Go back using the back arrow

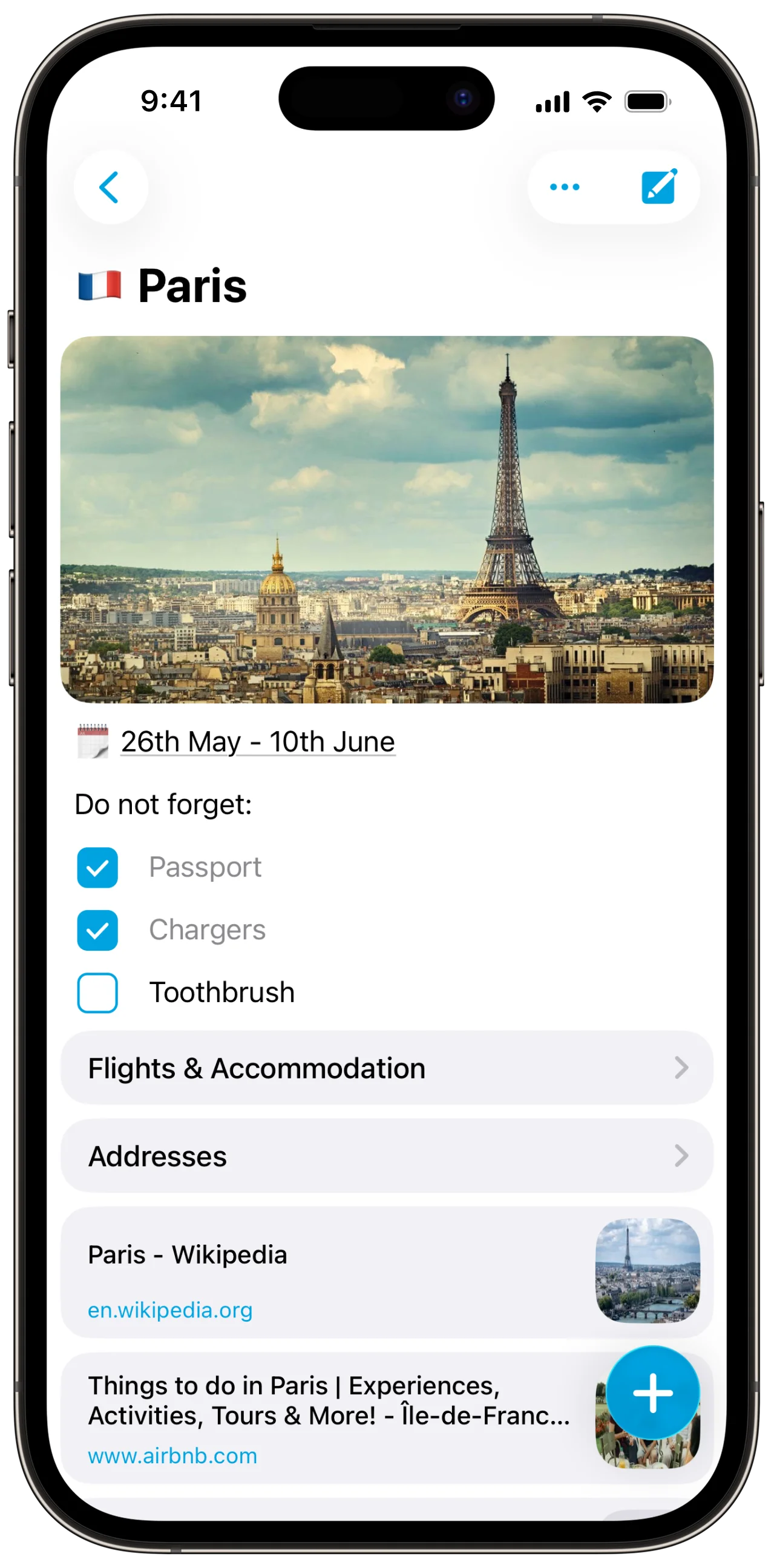coord(110,187)
